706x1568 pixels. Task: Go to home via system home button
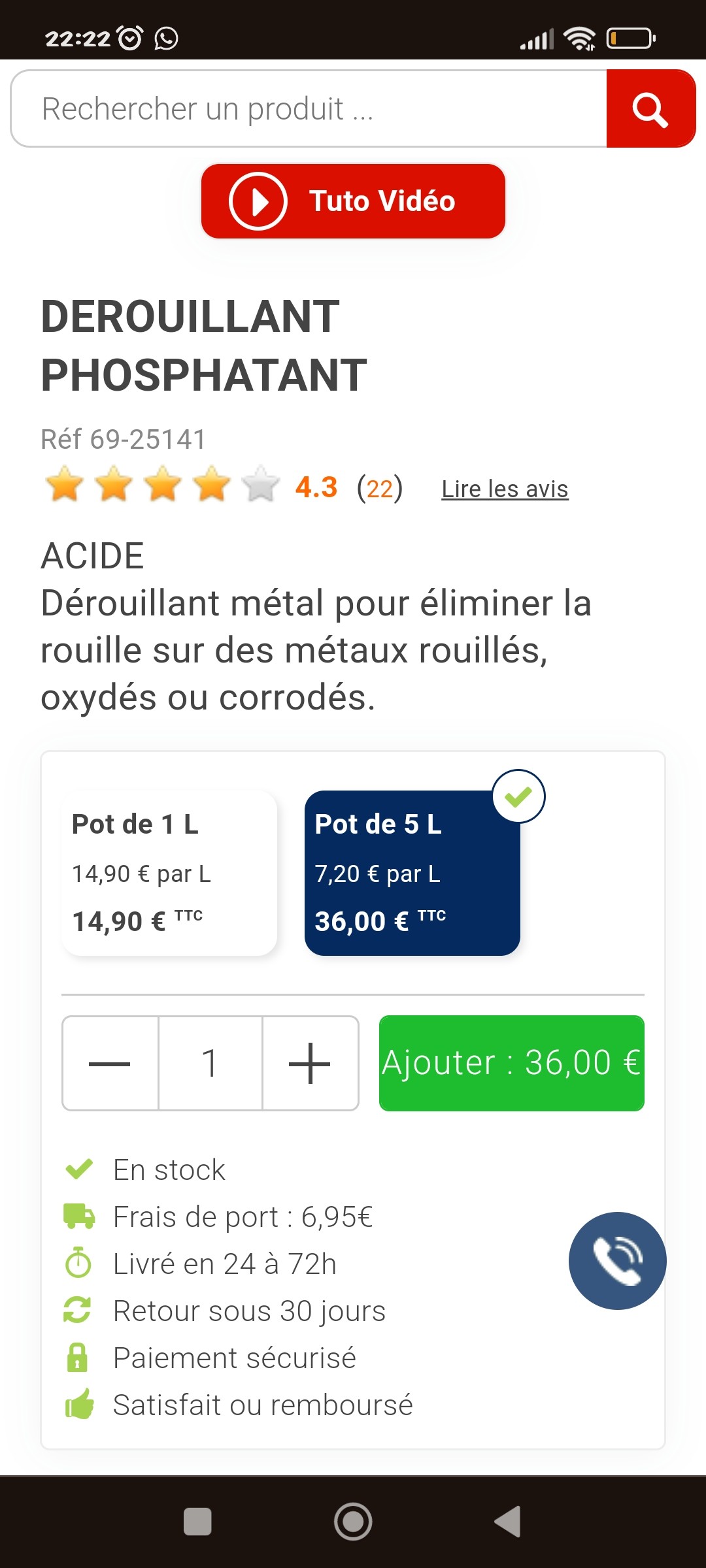pyautogui.click(x=353, y=1522)
